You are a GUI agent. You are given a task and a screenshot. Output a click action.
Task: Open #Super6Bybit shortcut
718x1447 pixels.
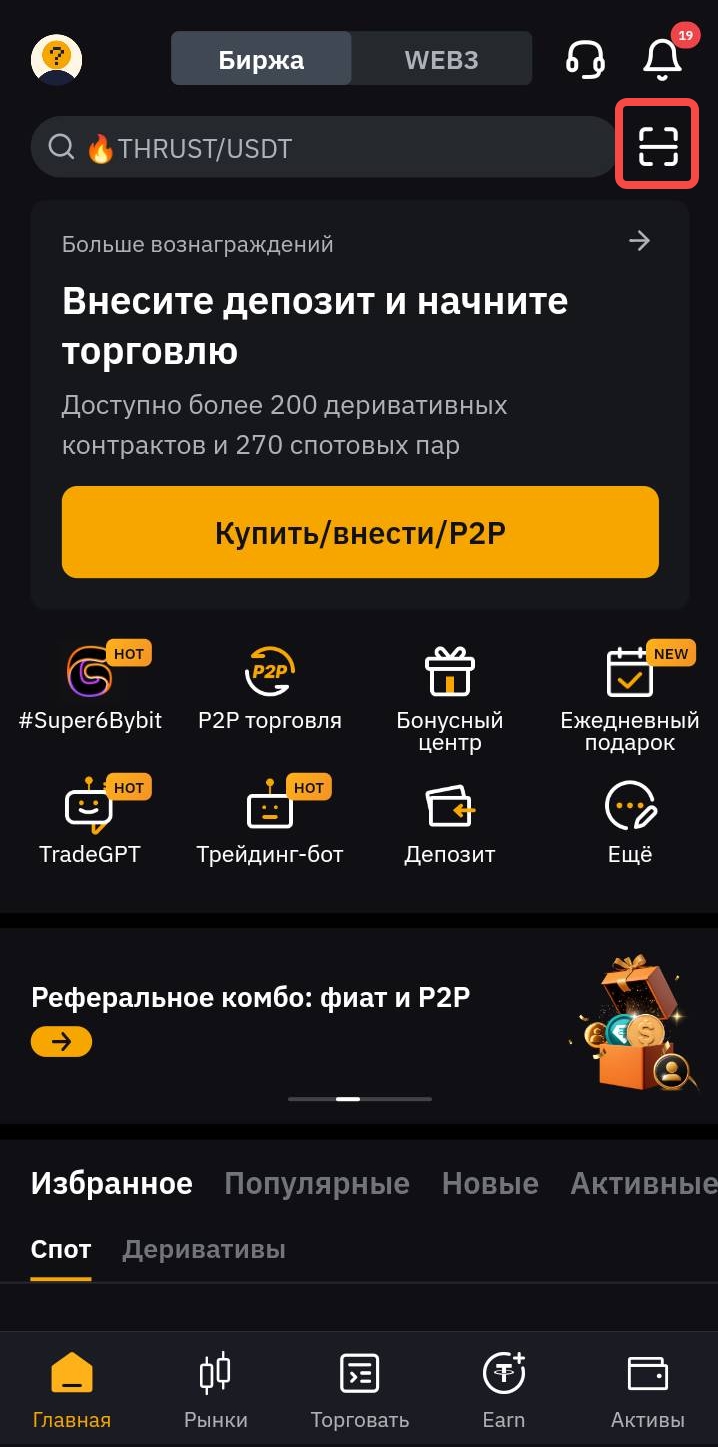click(x=90, y=687)
